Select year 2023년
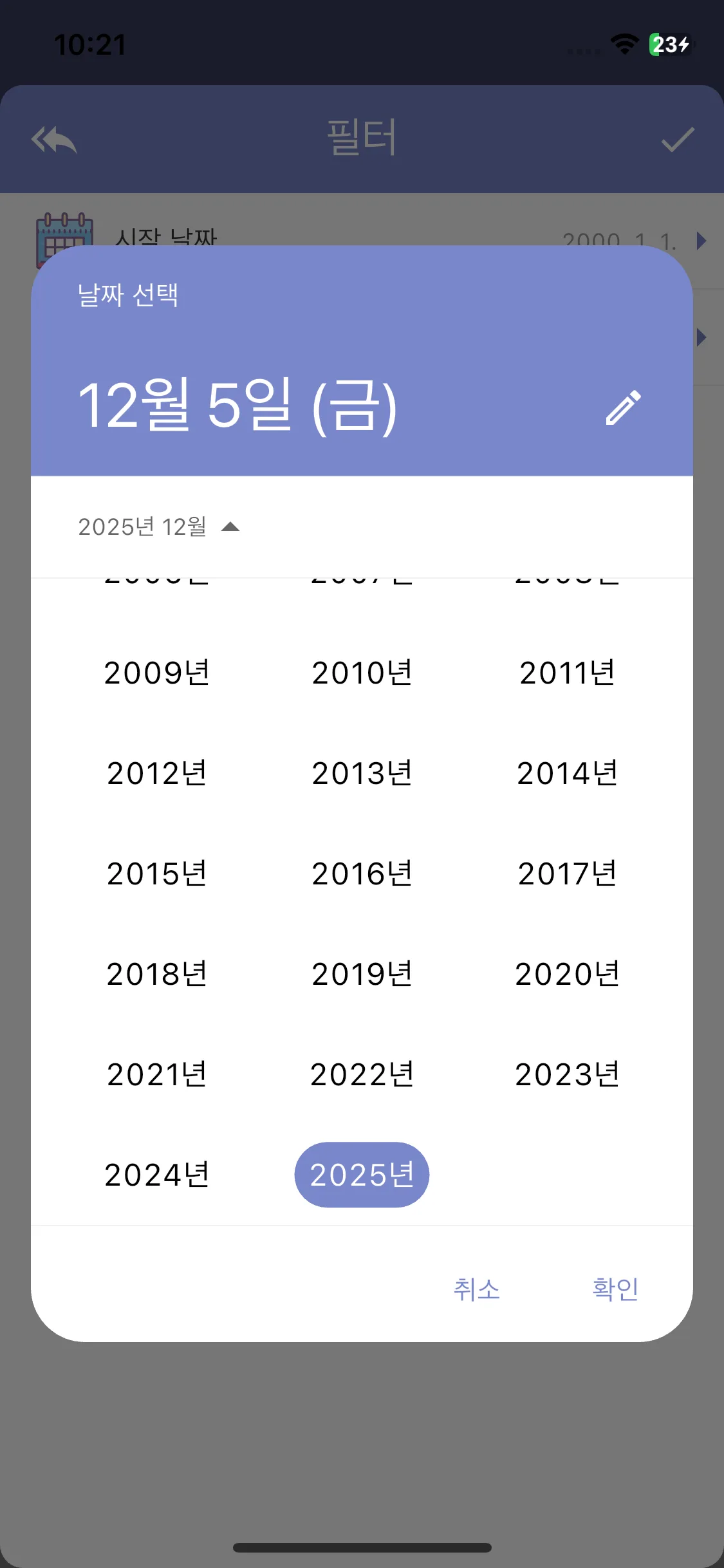The width and height of the screenshot is (724, 1568). click(x=567, y=1074)
